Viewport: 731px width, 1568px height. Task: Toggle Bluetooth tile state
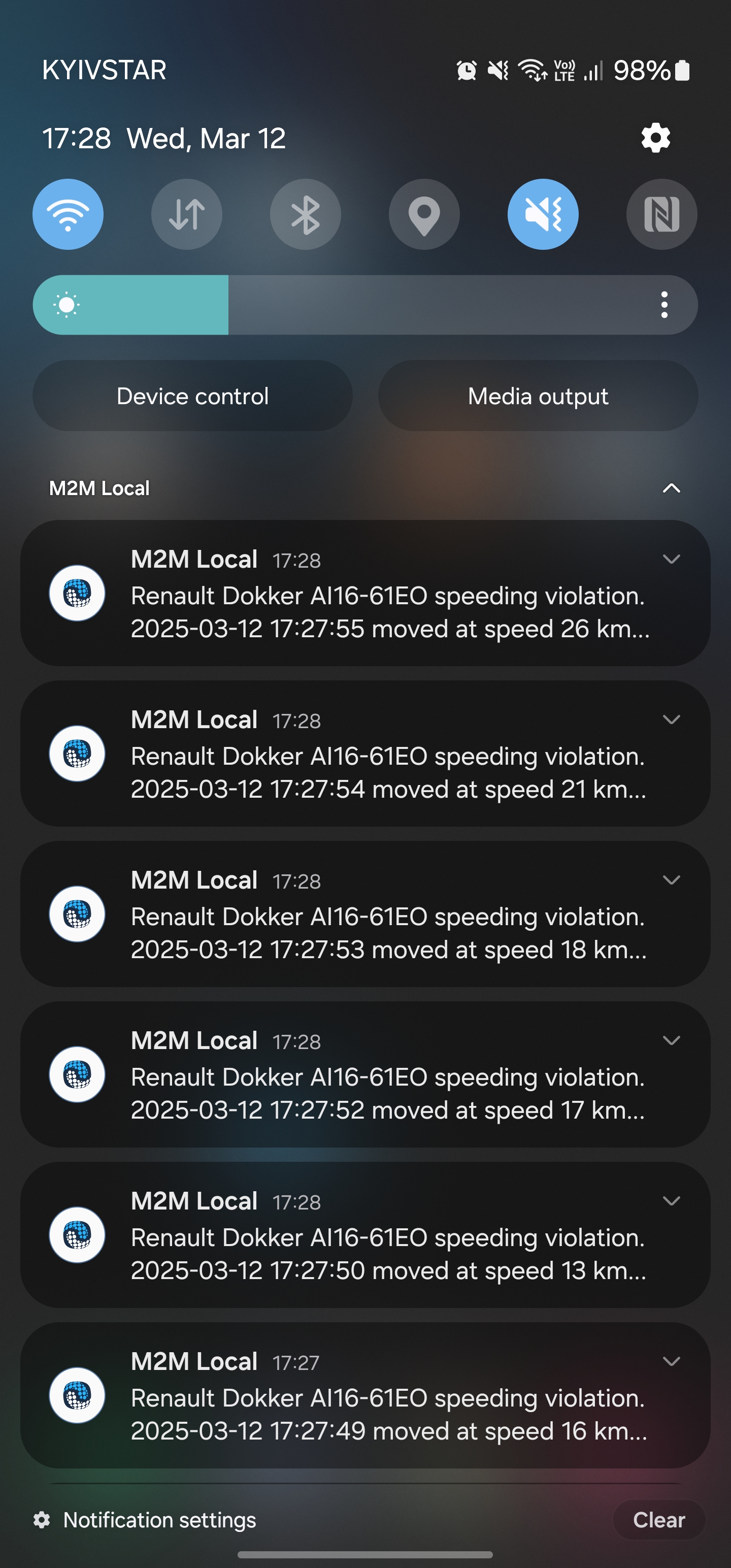(x=305, y=214)
